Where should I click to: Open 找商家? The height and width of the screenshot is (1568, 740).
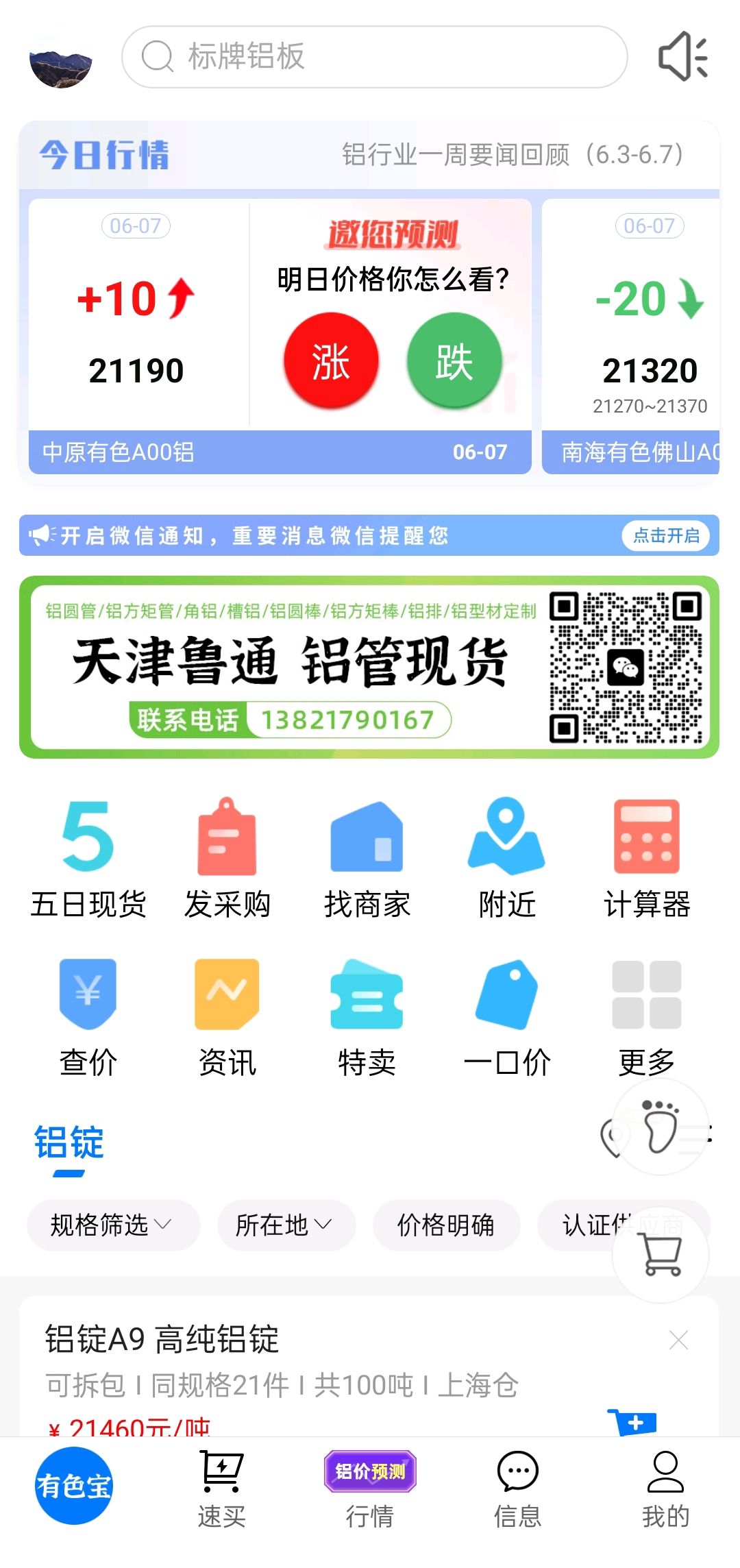[x=367, y=860]
